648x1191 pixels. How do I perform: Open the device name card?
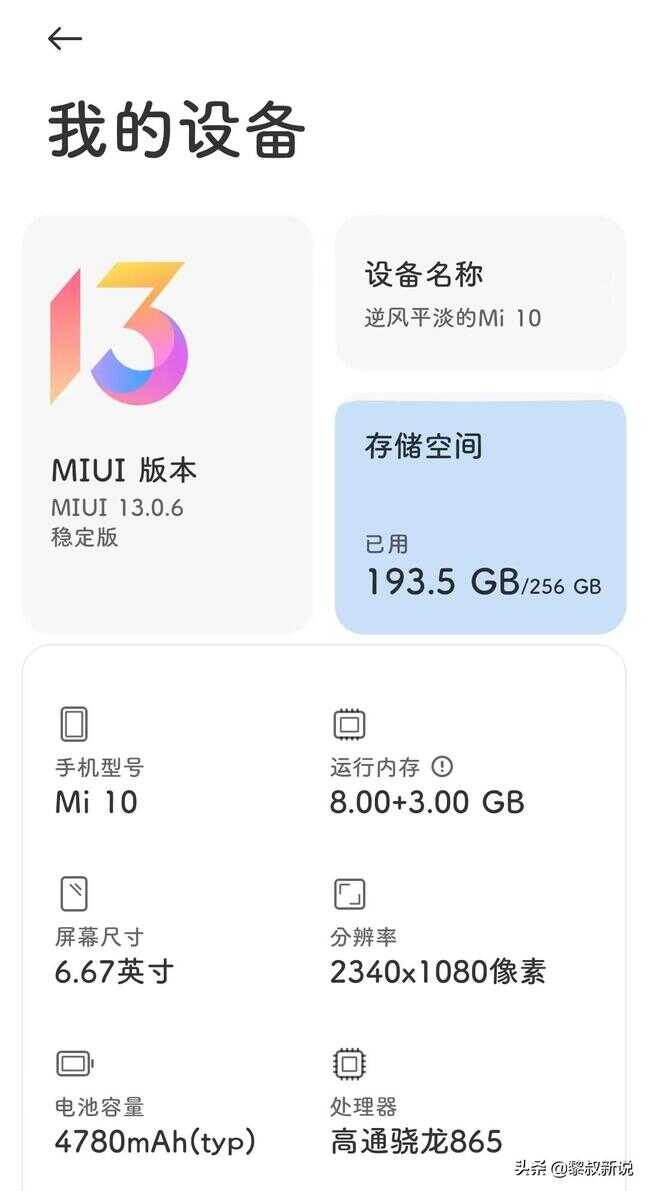[480, 293]
